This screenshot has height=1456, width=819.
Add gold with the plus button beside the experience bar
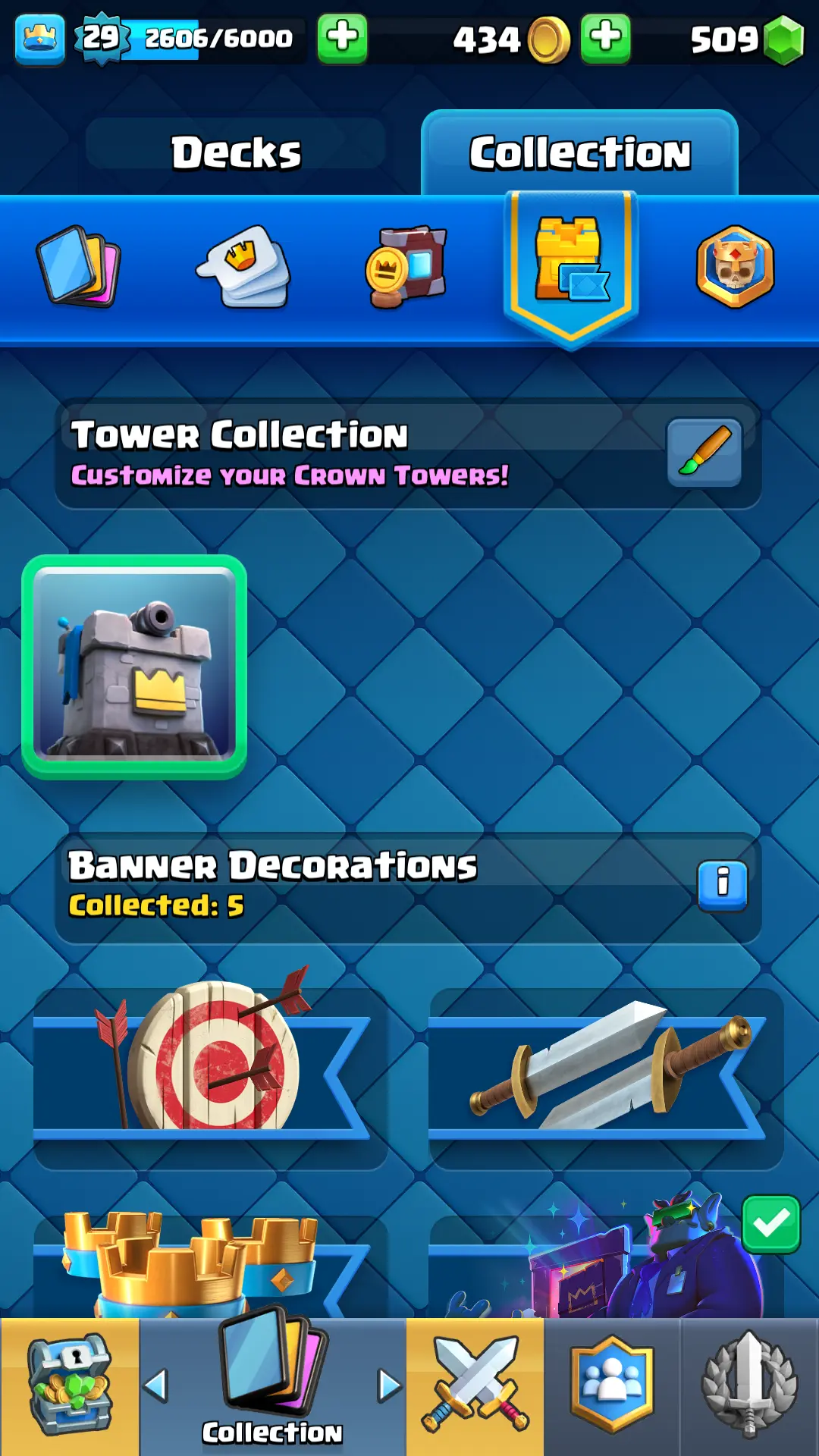[x=342, y=38]
